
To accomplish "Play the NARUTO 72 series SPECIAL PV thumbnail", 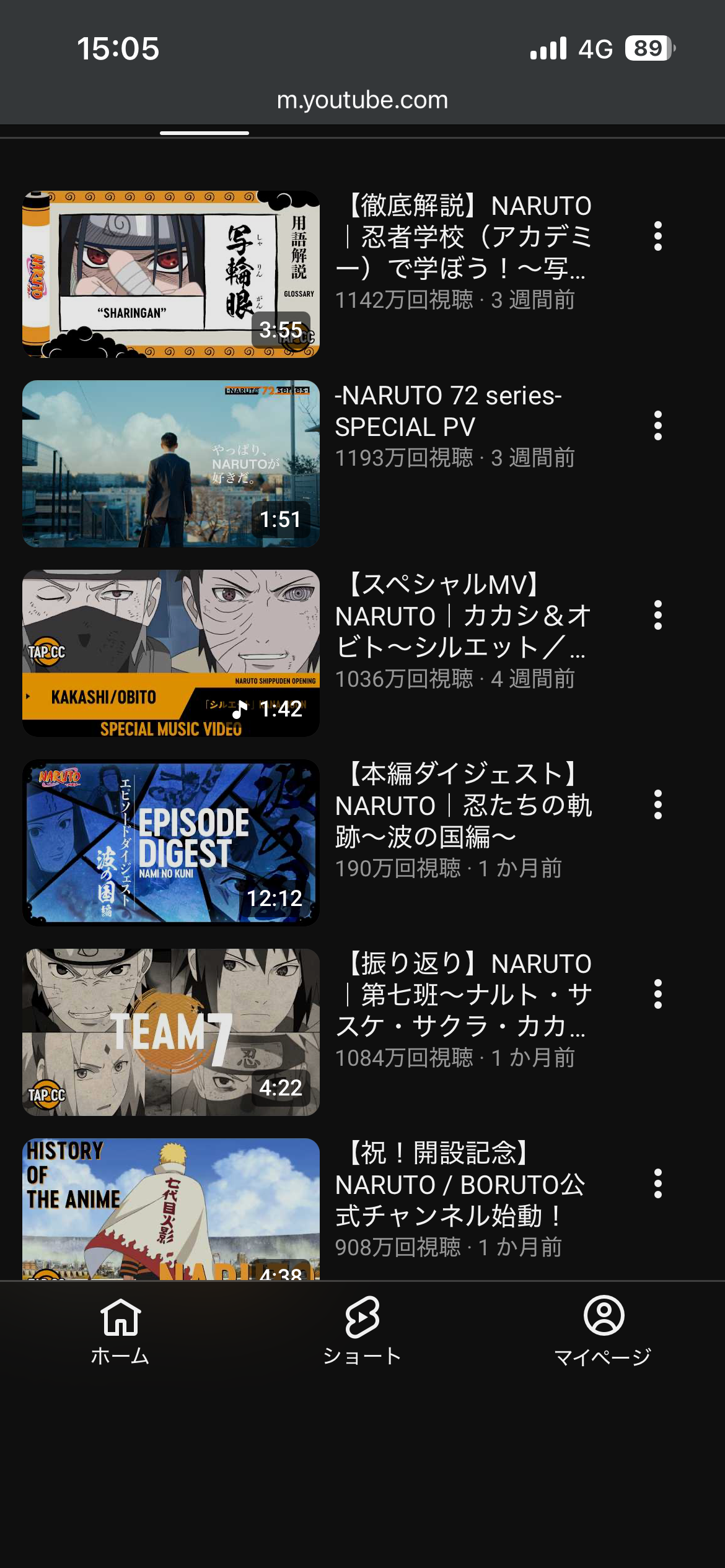I will [171, 464].
